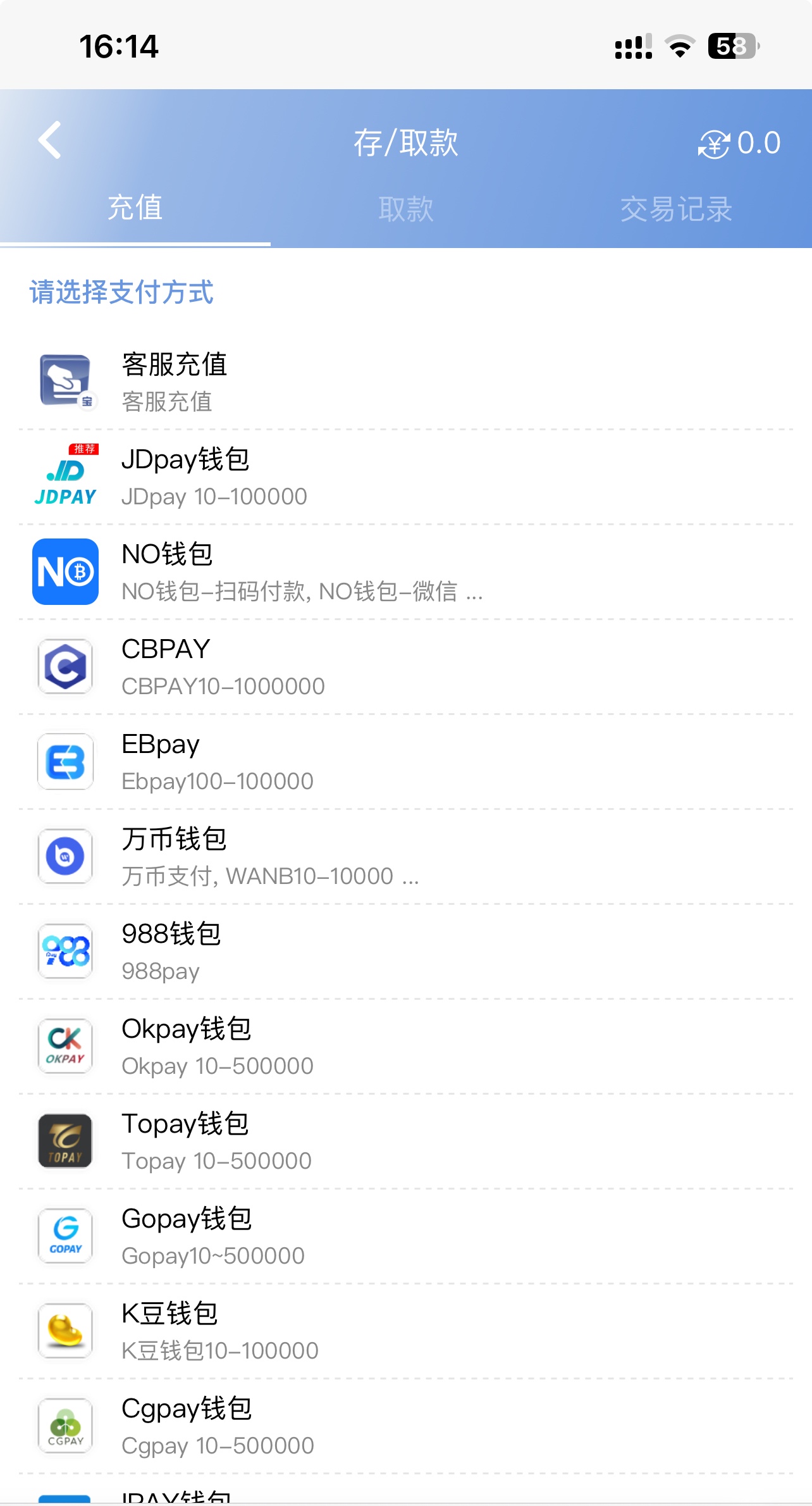Open the NO钱包 payment option
This screenshot has width=812, height=1506.
pos(405,572)
